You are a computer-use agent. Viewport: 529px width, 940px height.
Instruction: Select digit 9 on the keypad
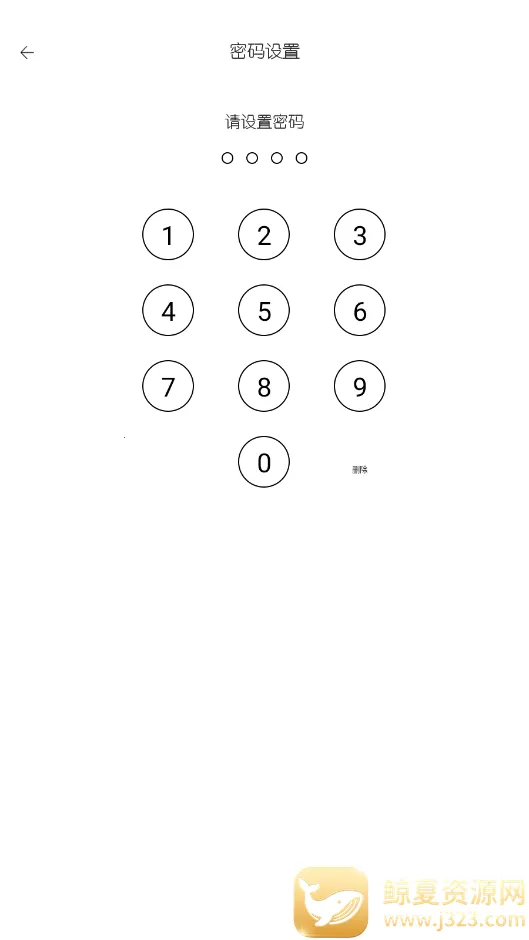coord(360,386)
